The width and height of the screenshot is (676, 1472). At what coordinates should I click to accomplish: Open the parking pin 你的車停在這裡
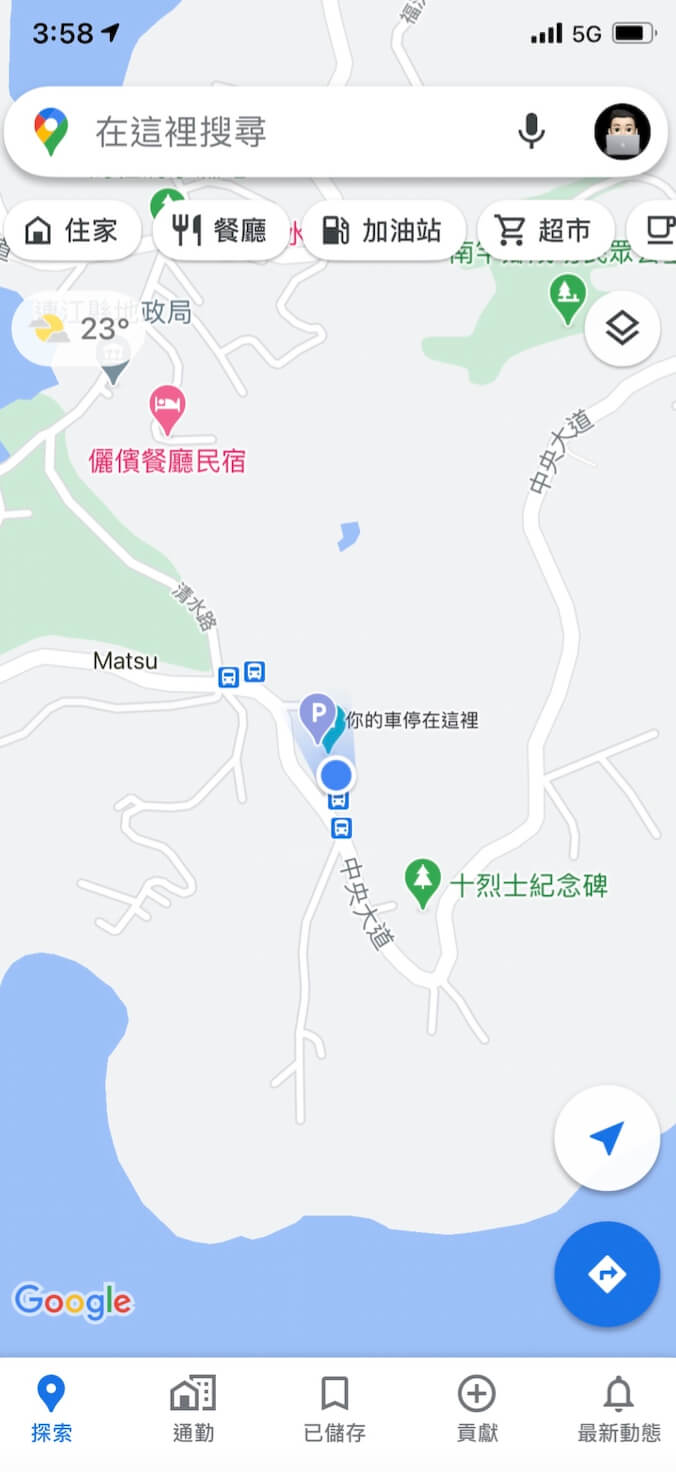coord(318,716)
